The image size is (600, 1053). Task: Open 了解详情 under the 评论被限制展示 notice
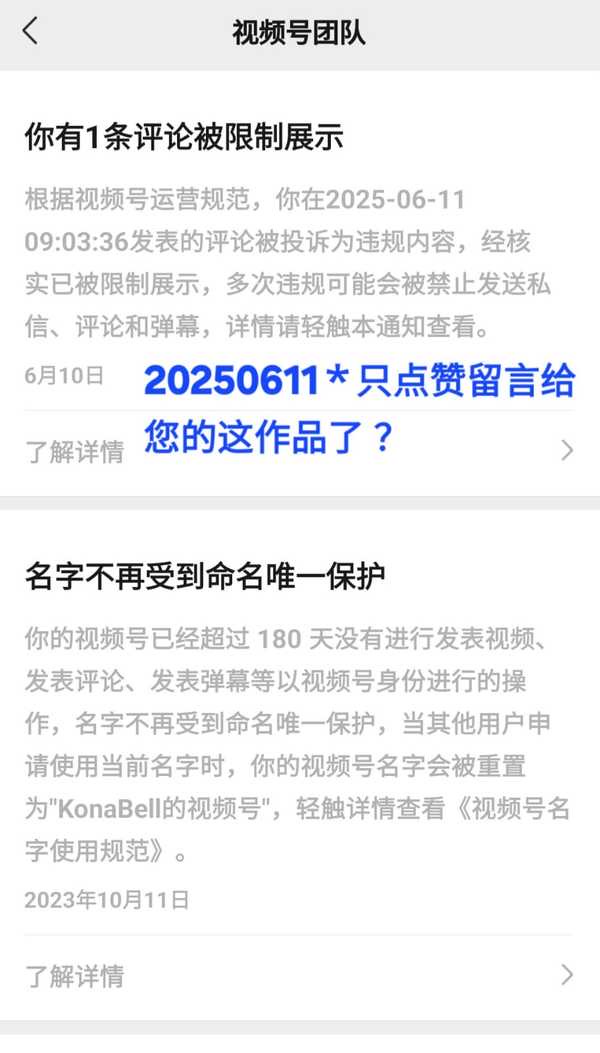point(75,451)
